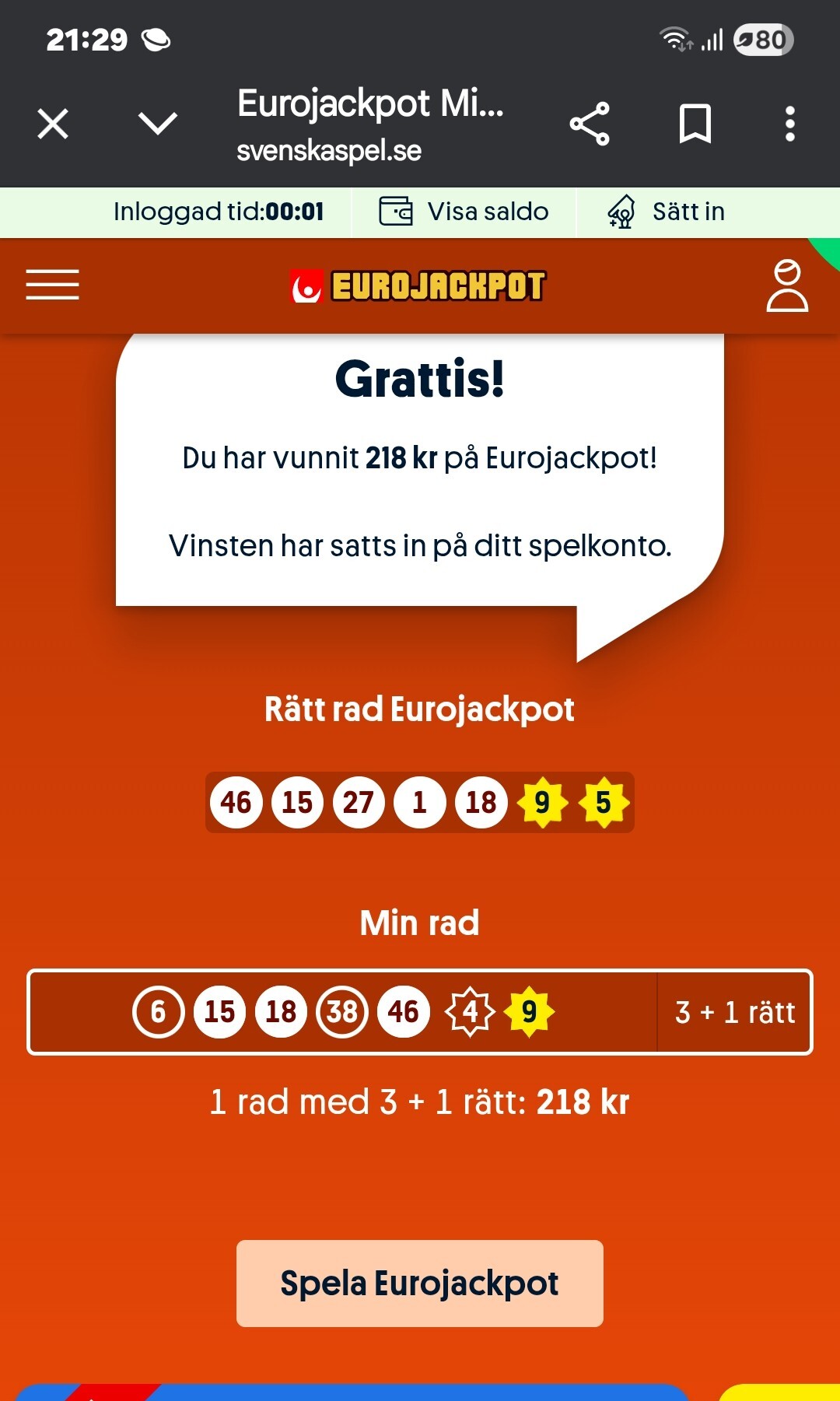Bookmark this page
Image resolution: width=840 pixels, height=1401 pixels.
[x=695, y=124]
